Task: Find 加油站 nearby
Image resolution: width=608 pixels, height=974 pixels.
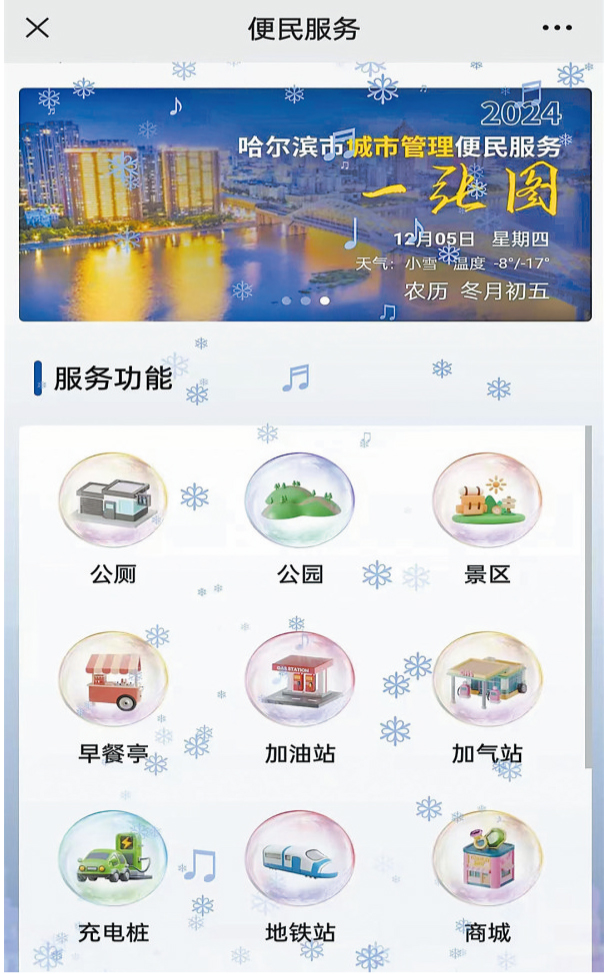Action: (299, 680)
